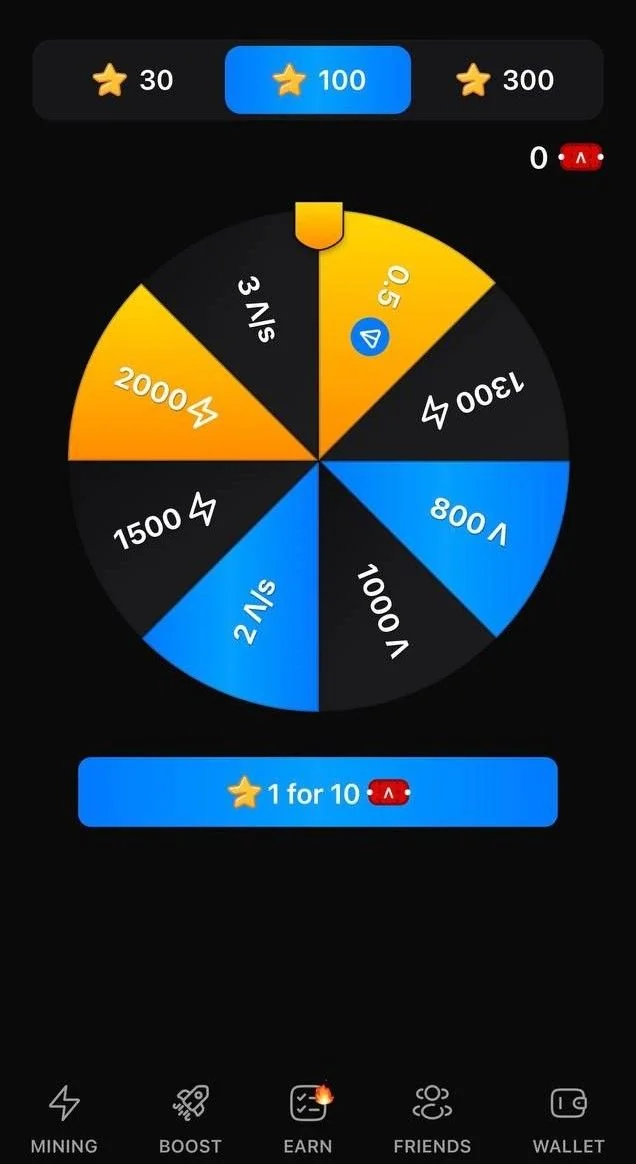This screenshot has height=1164, width=636.
Task: Select the 100 stars option
Action: tap(318, 80)
